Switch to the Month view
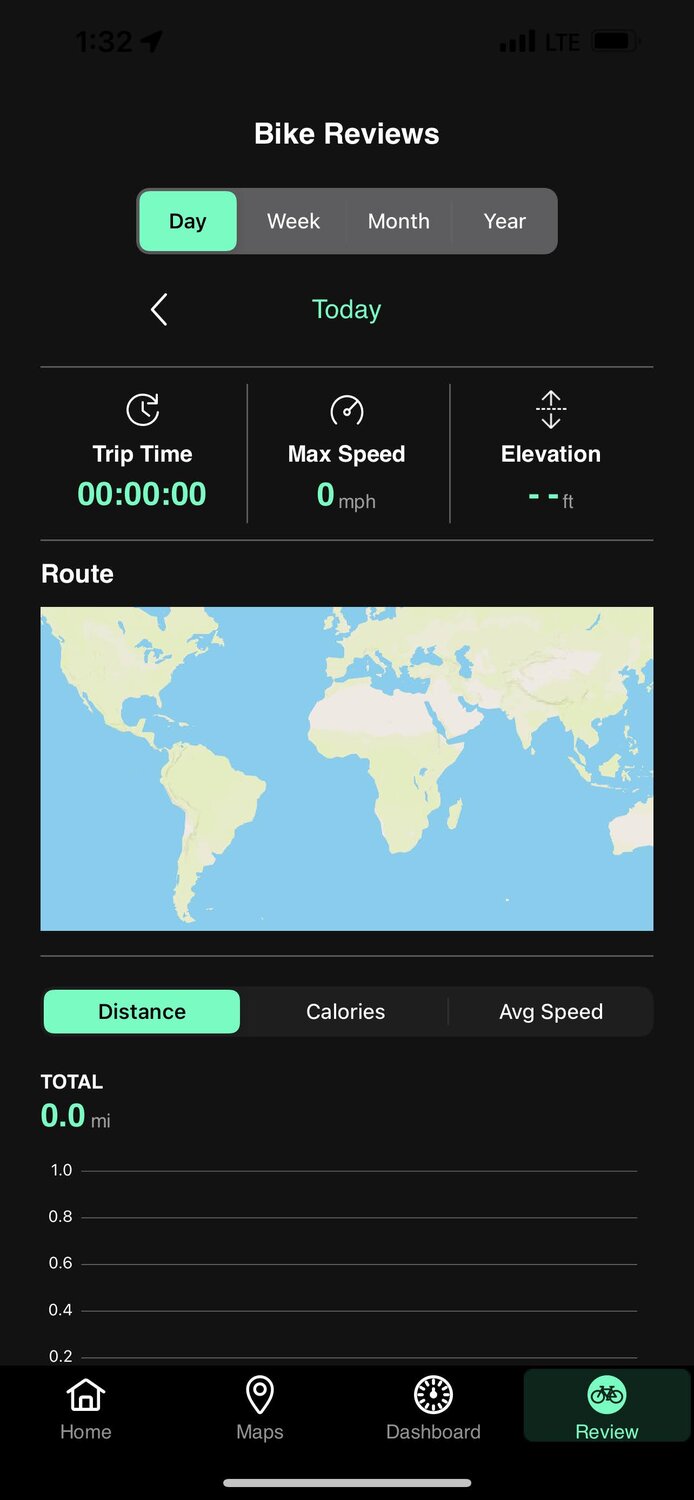This screenshot has width=694, height=1500. [399, 221]
